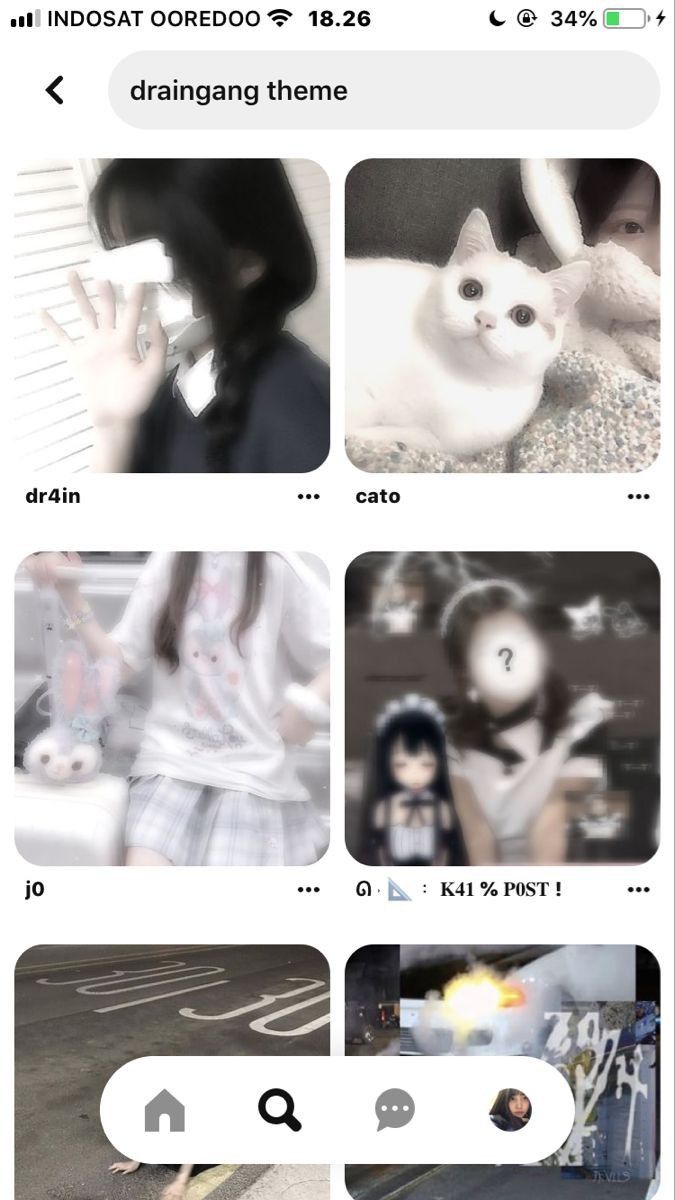Switch to the Home tab

click(165, 1110)
